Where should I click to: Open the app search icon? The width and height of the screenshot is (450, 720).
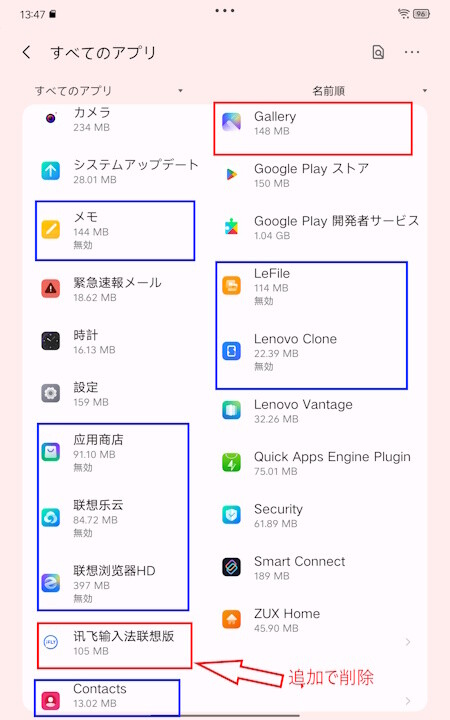[378, 52]
